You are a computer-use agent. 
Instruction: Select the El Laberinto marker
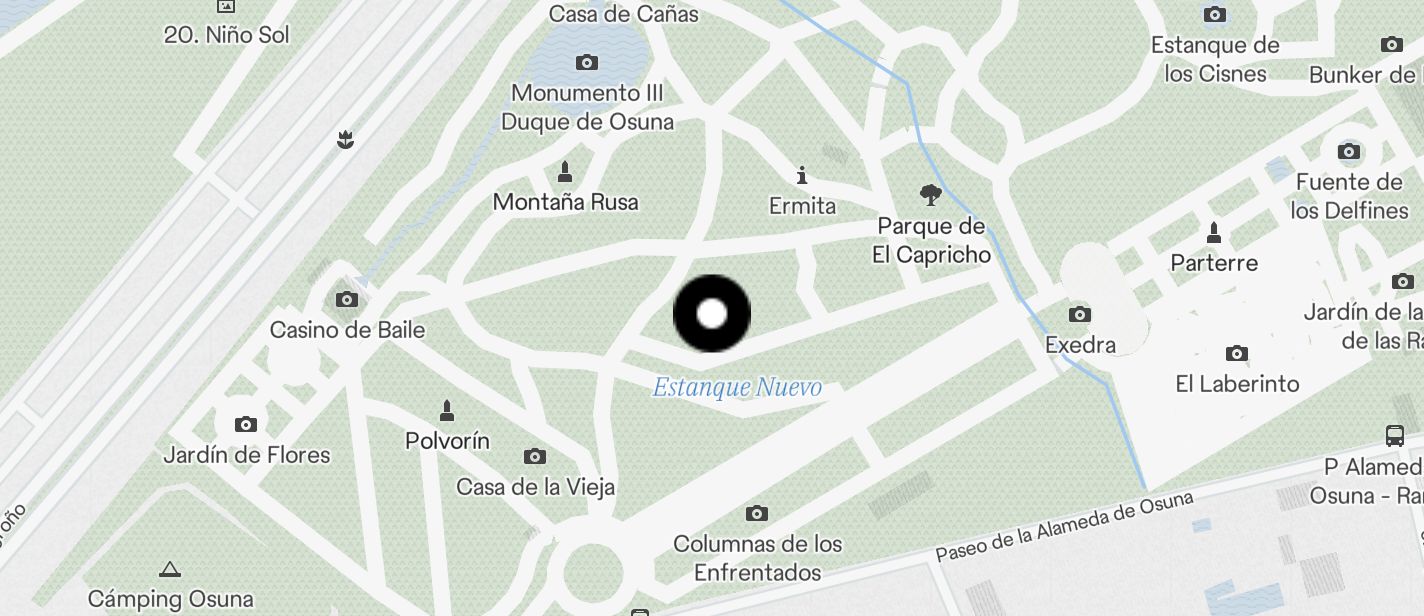click(x=1237, y=354)
